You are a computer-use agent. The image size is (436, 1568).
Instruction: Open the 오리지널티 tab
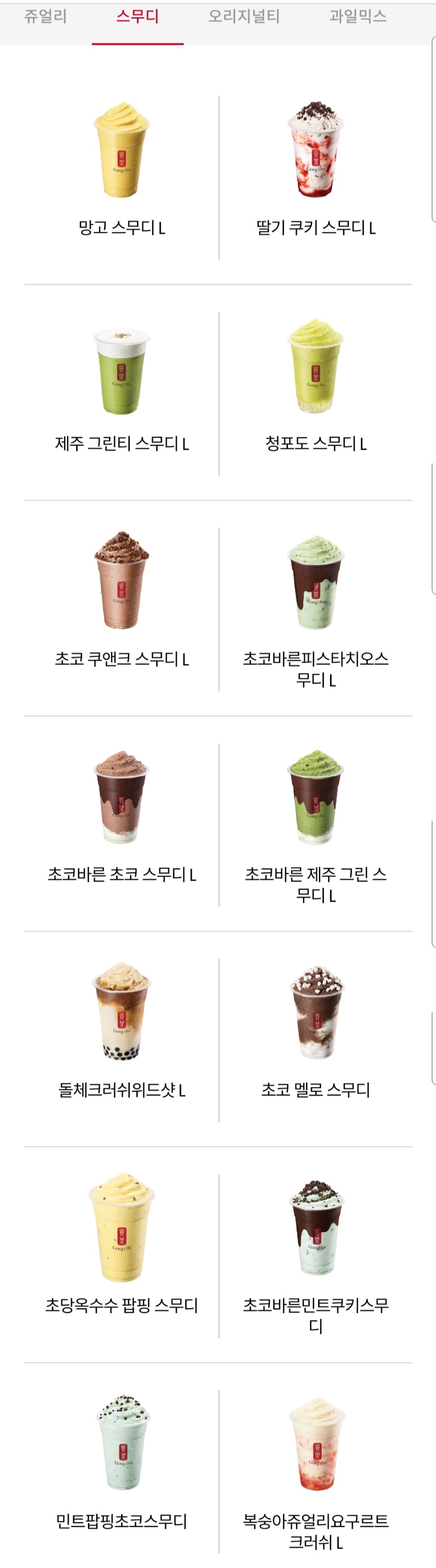click(x=244, y=17)
